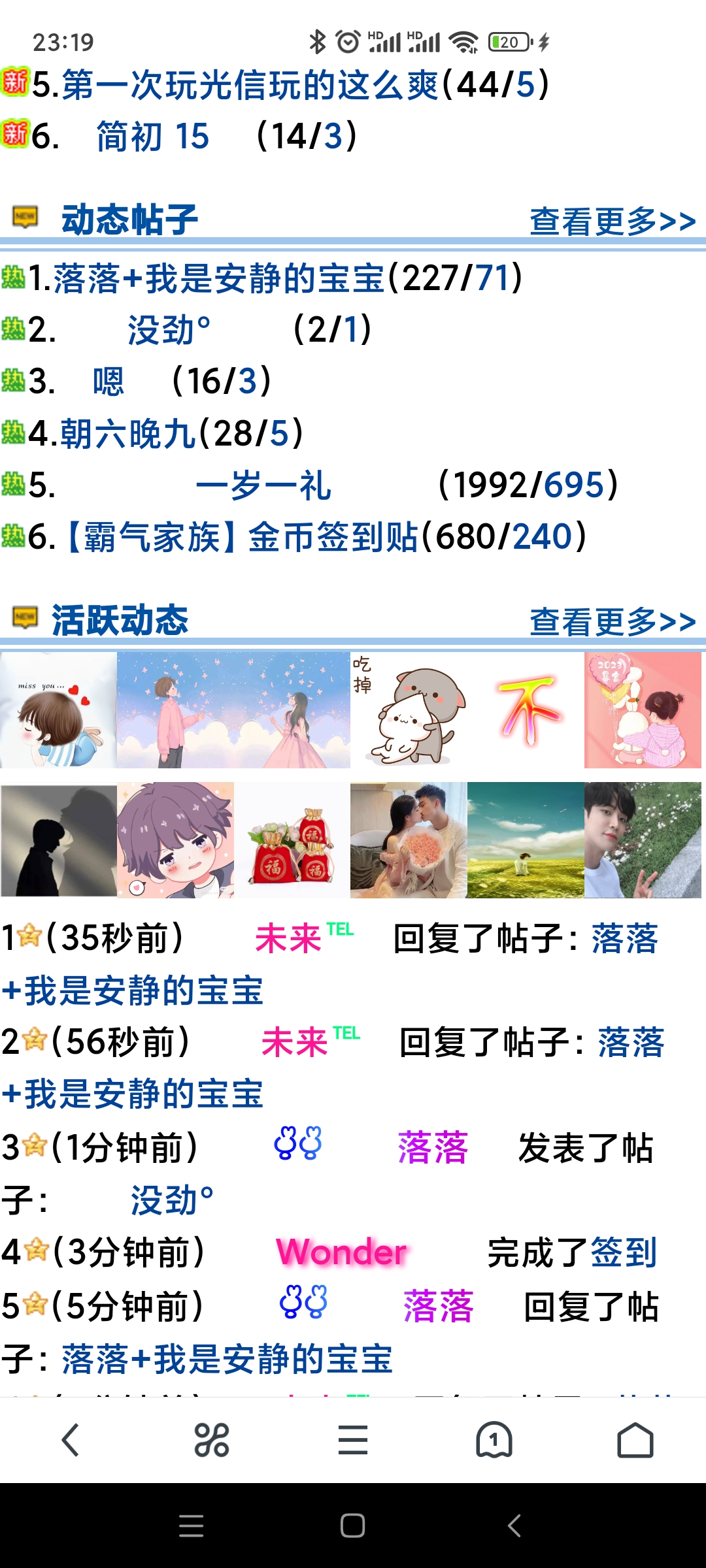Viewport: 706px width, 1568px height.
Task: Open the hot post 嗯
Action: 108,382
